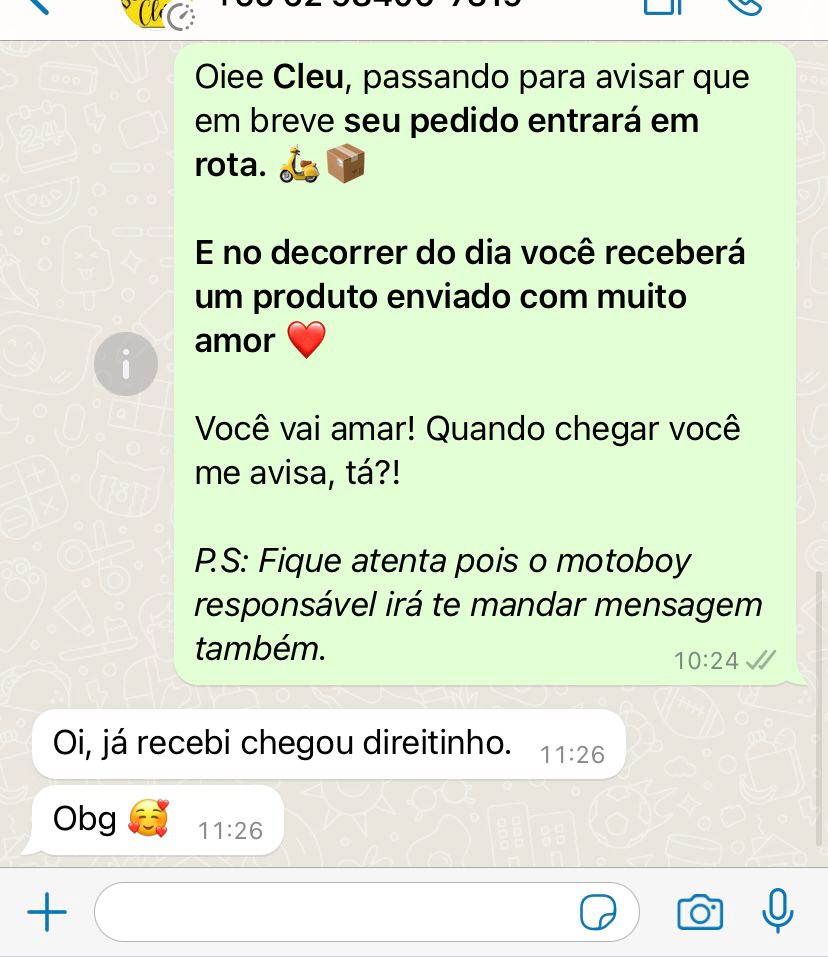Image resolution: width=828 pixels, height=957 pixels.
Task: Go back to the chat list
Action: pos(36,6)
